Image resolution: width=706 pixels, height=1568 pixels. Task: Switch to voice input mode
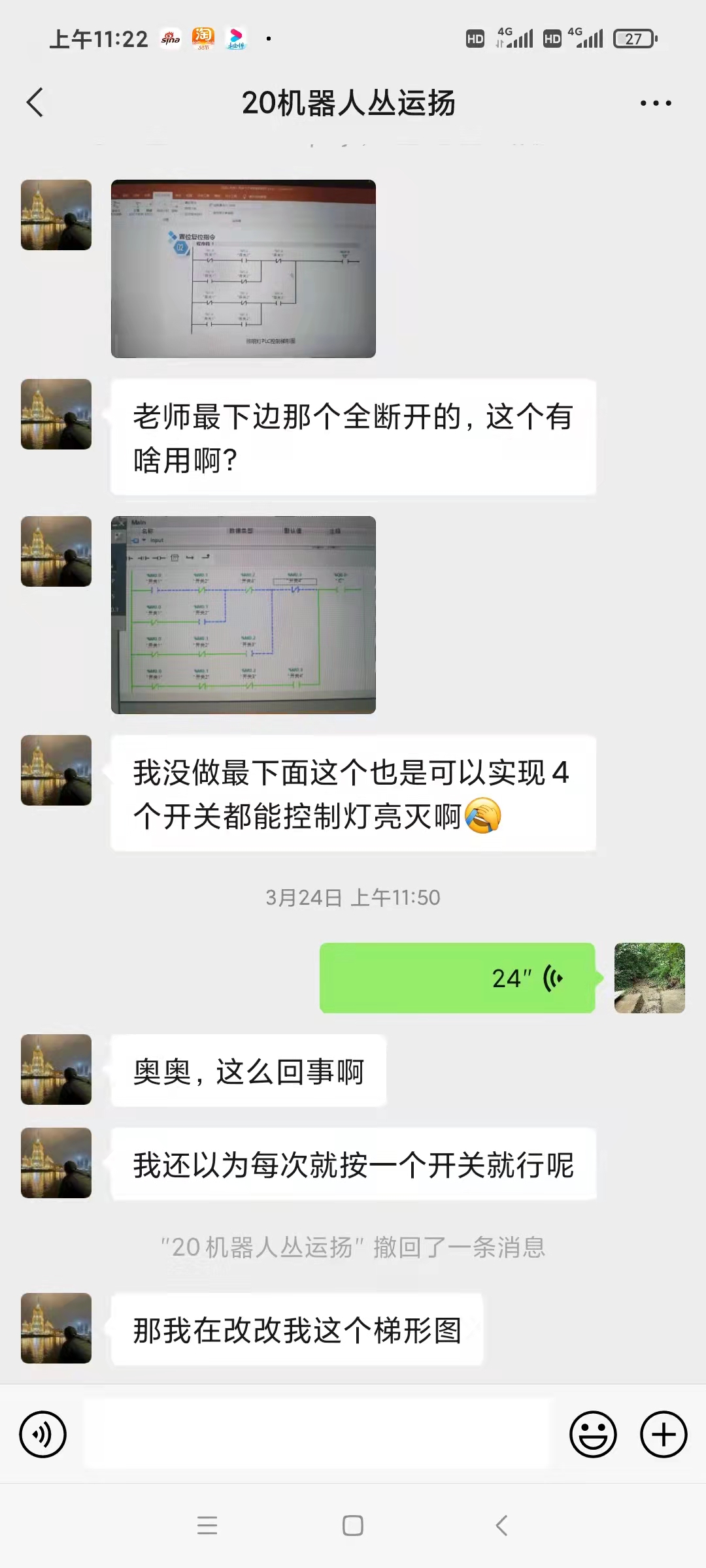[x=43, y=1435]
